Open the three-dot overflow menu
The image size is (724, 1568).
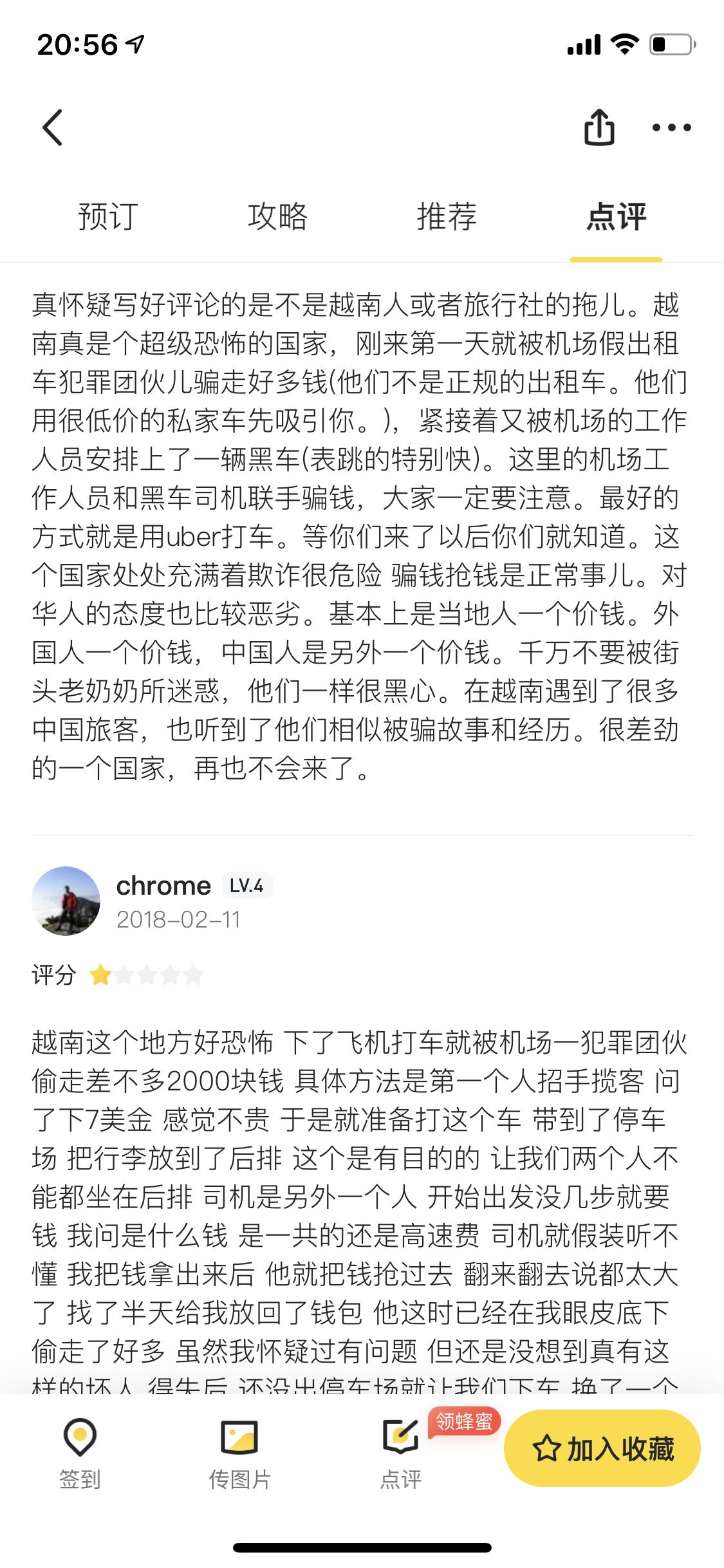(671, 127)
